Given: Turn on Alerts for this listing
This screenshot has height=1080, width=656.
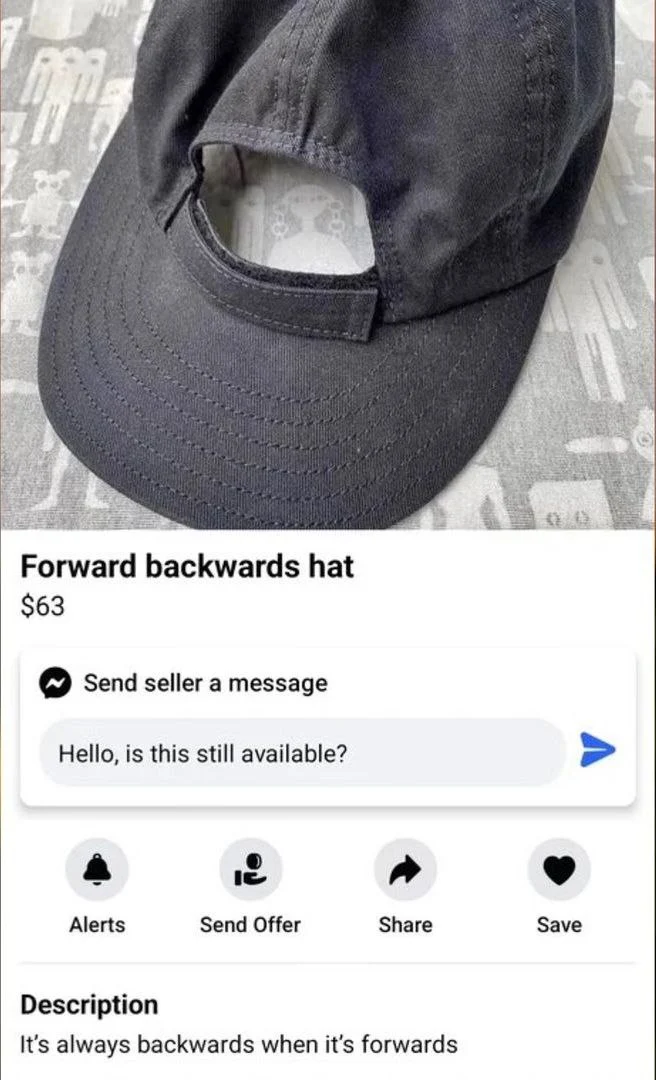Looking at the screenshot, I should (97, 869).
